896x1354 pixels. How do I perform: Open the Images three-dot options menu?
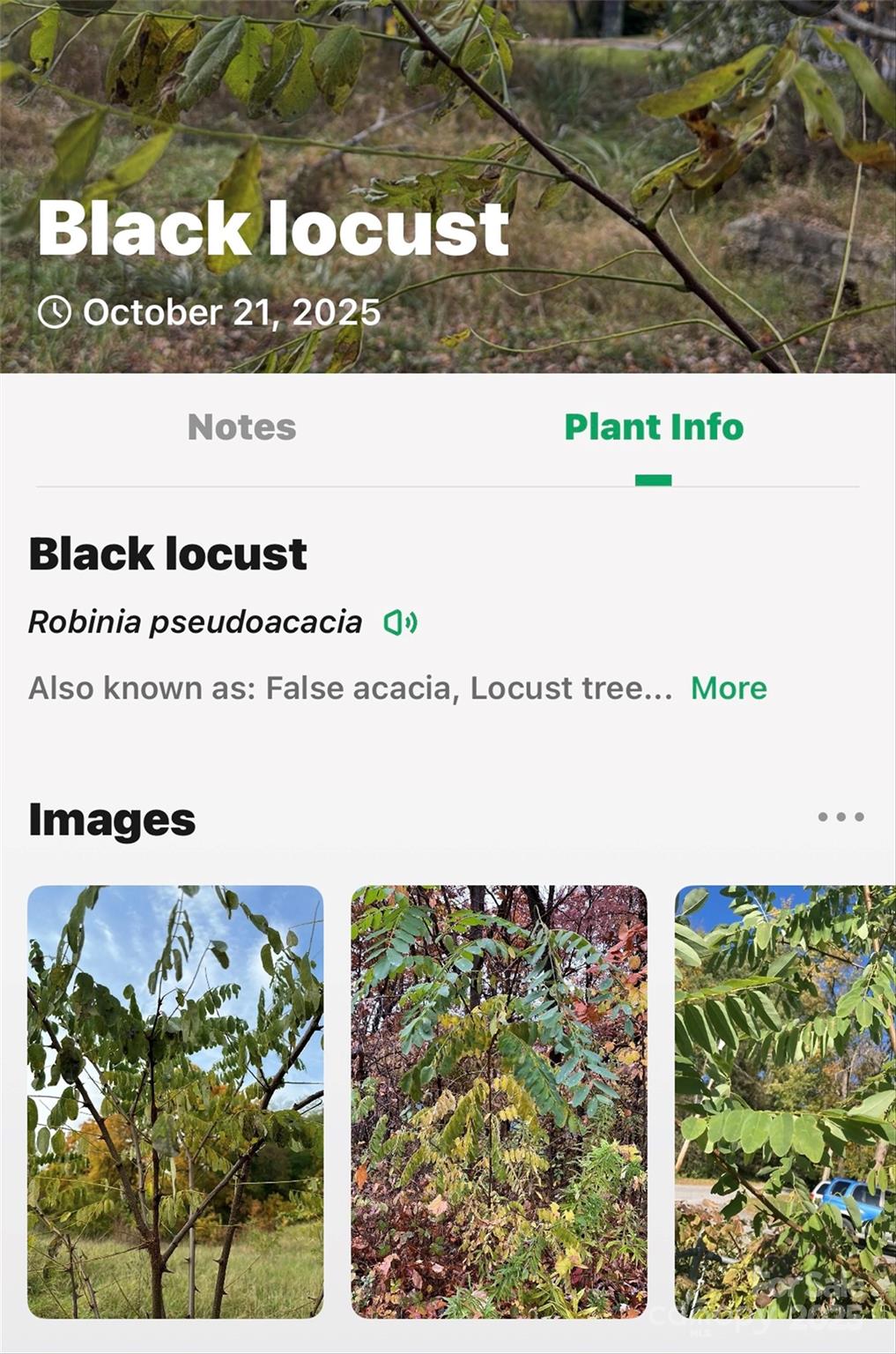click(840, 817)
